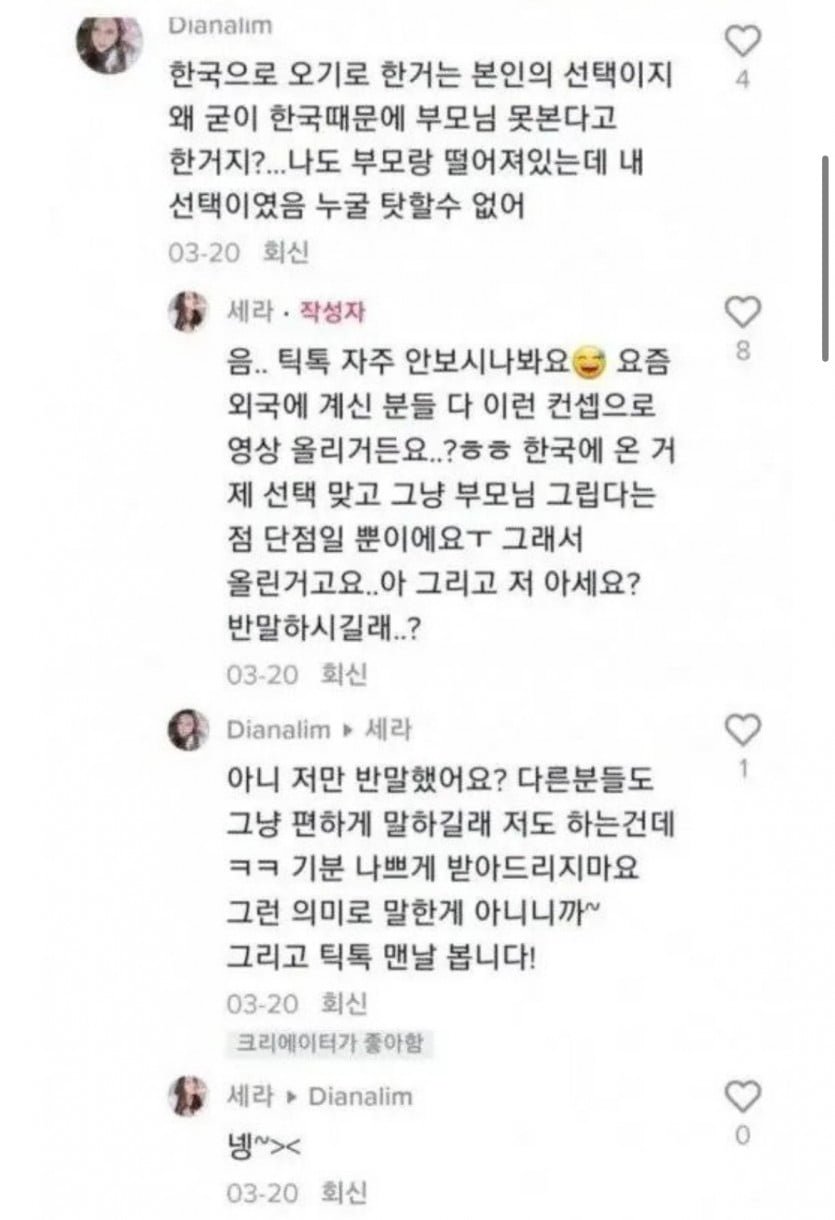Reply to 세라's comment ending 반말하시길래..?
Viewport: 835px width, 1220px height.
pyautogui.click(x=347, y=674)
